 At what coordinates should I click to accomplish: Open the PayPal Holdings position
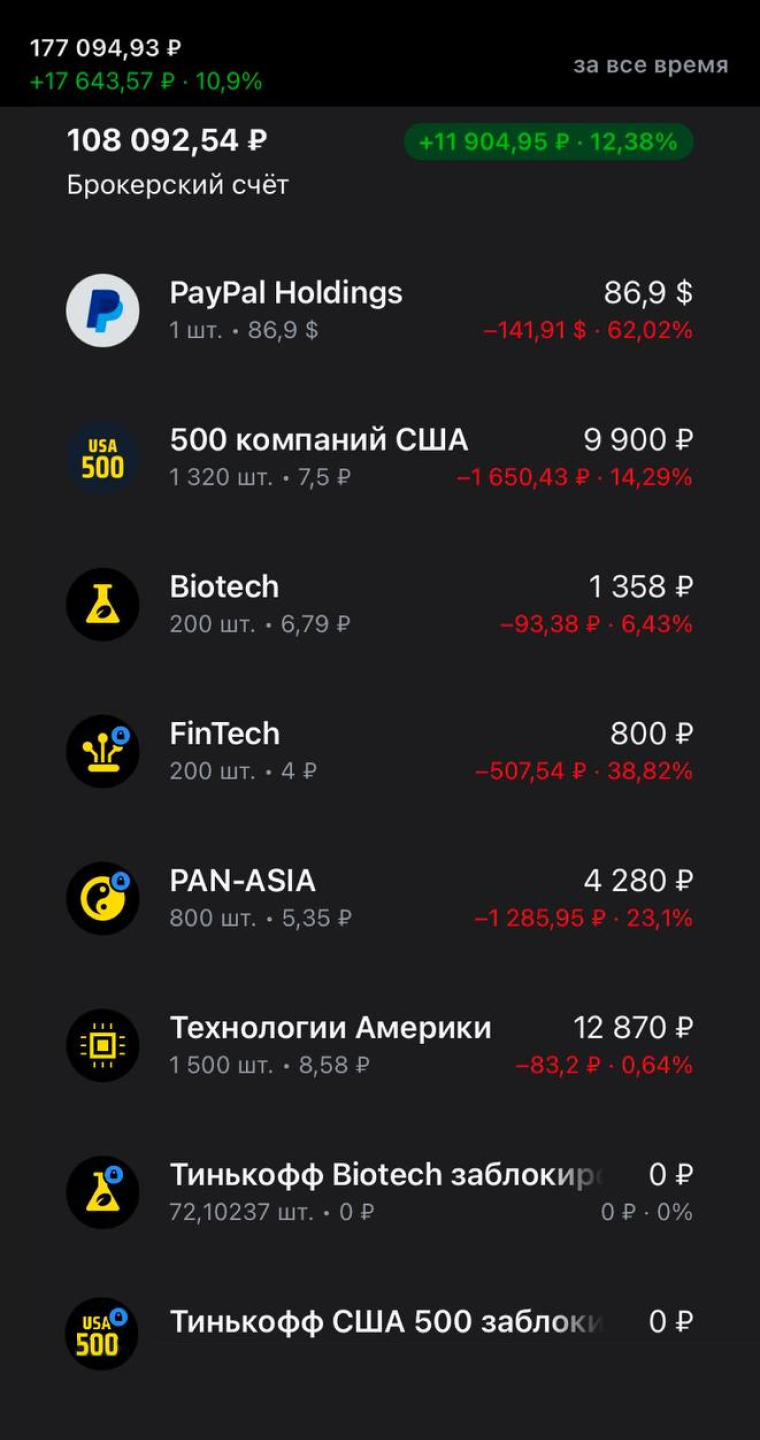click(x=380, y=310)
